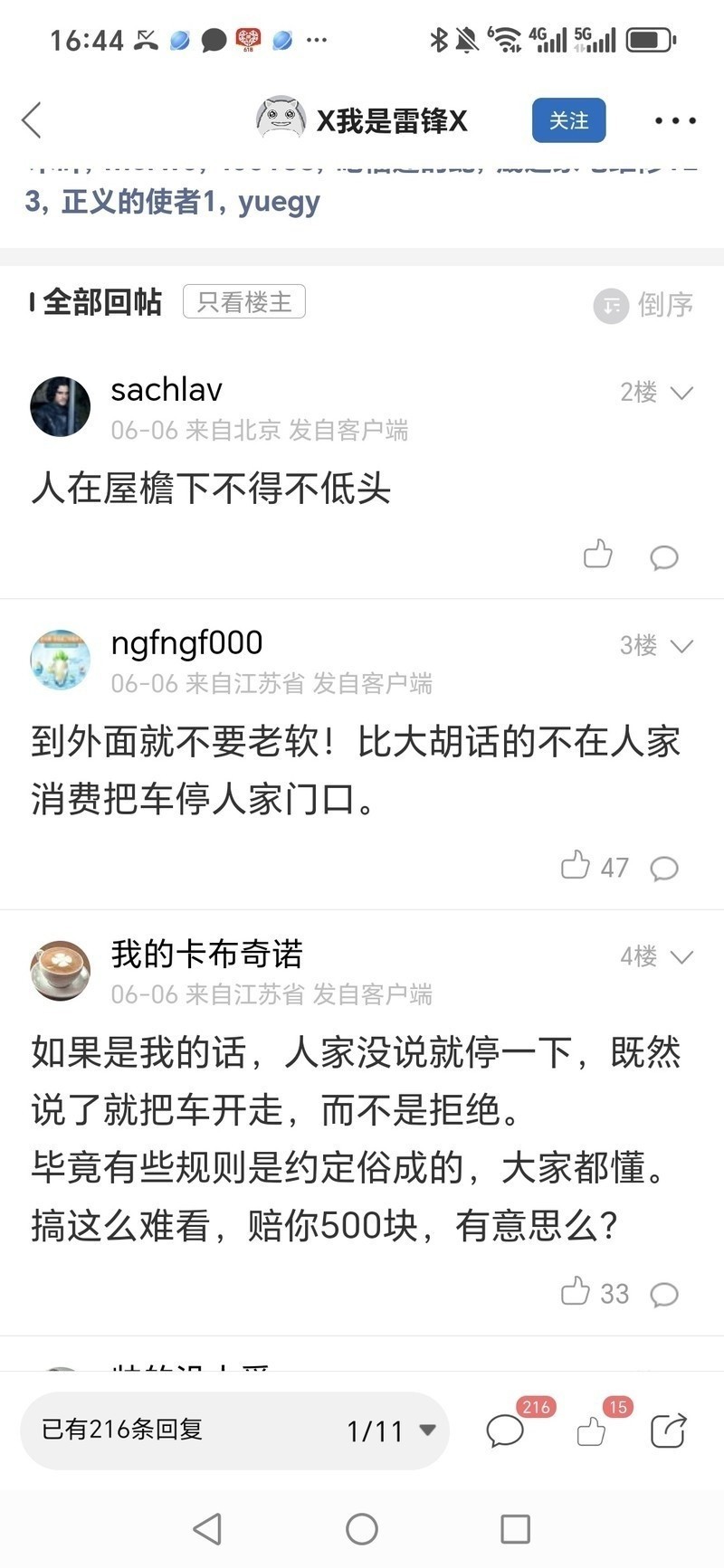Expand options chevron on 4楼

(x=681, y=957)
